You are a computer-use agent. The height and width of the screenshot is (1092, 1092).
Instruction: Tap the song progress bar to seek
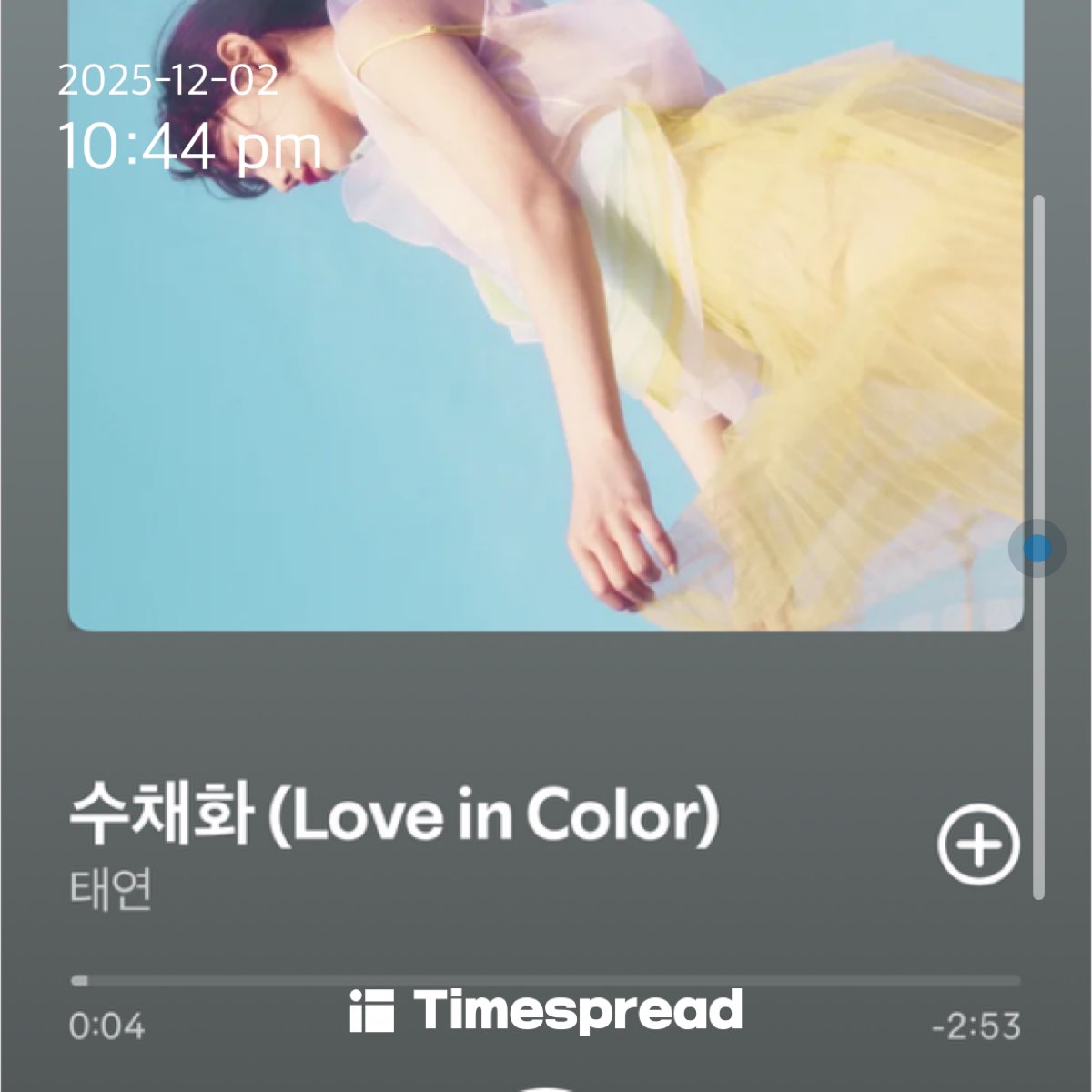click(546, 981)
